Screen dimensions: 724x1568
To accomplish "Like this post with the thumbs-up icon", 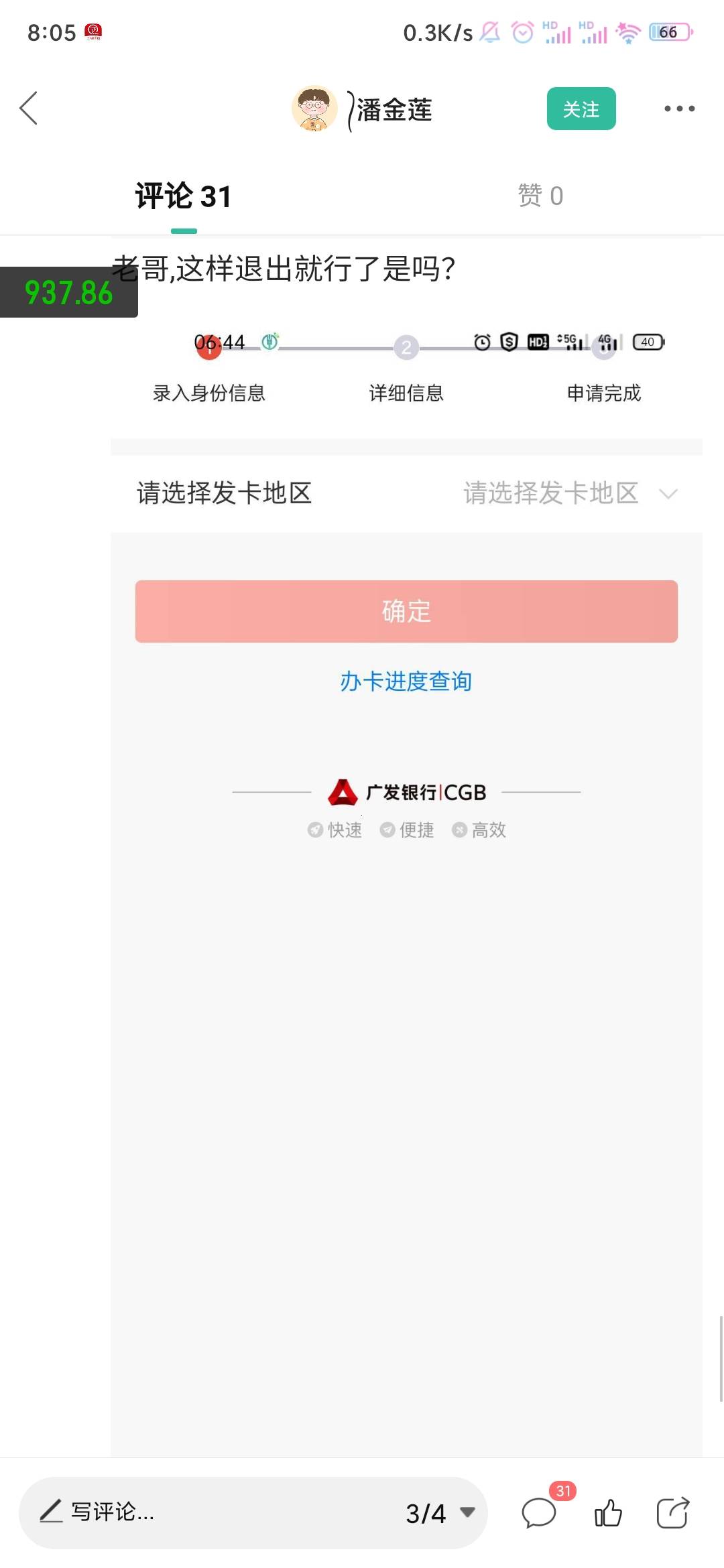I will point(608,1513).
